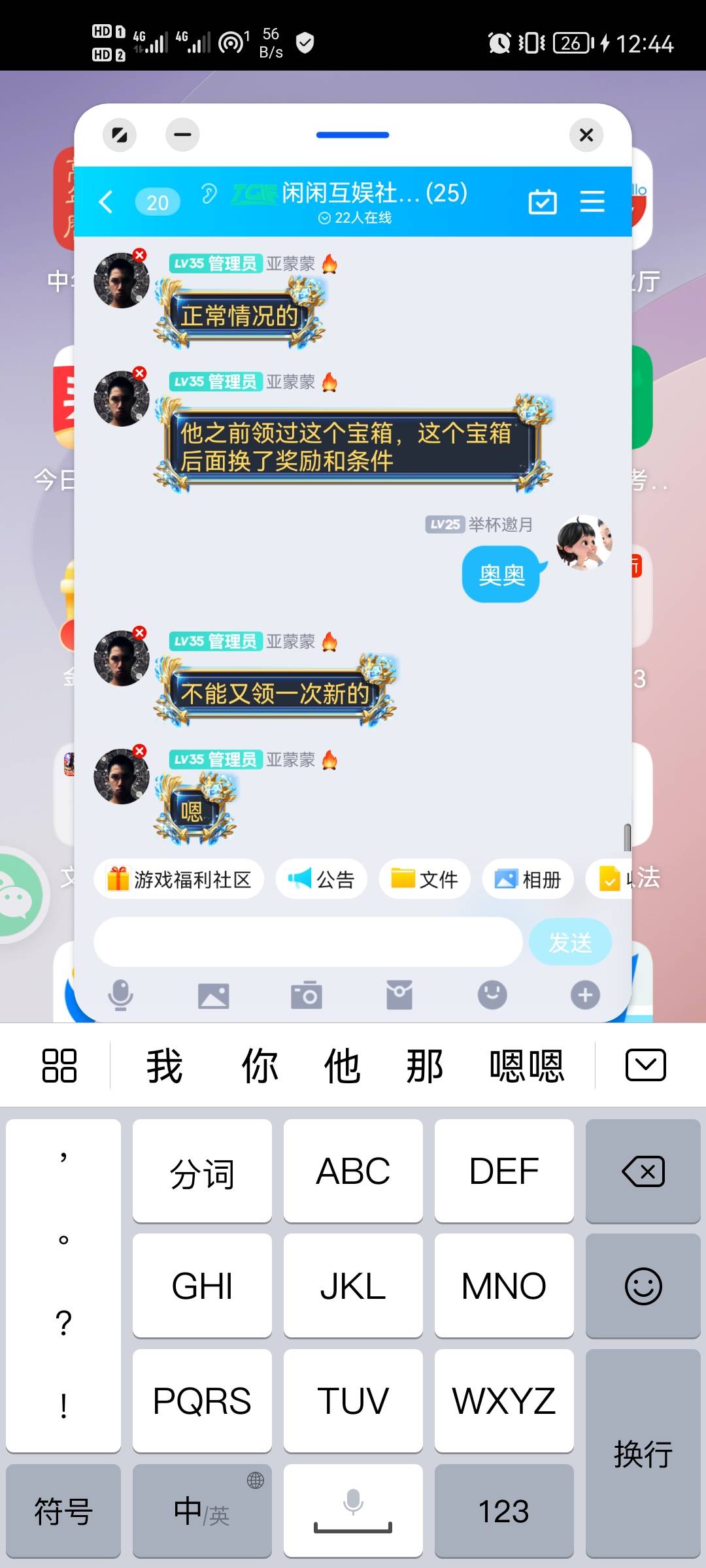Image resolution: width=706 pixels, height=1568 pixels.
Task: Open the emoji sticker panel
Action: click(492, 996)
